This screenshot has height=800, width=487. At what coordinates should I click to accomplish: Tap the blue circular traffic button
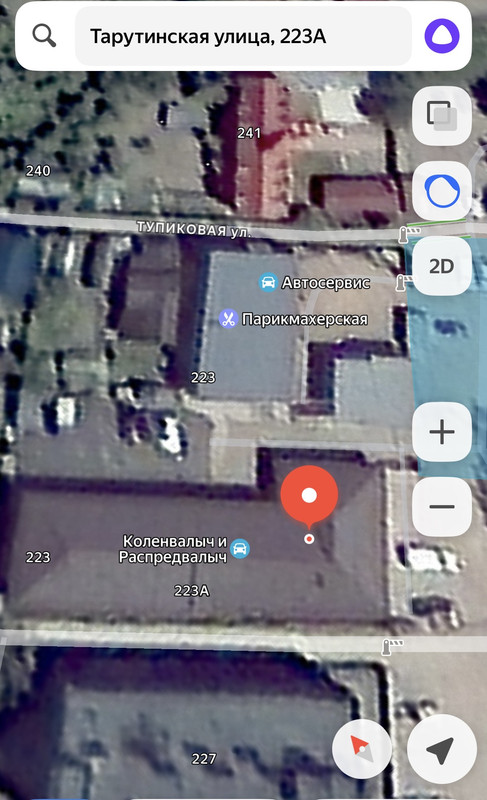442,191
